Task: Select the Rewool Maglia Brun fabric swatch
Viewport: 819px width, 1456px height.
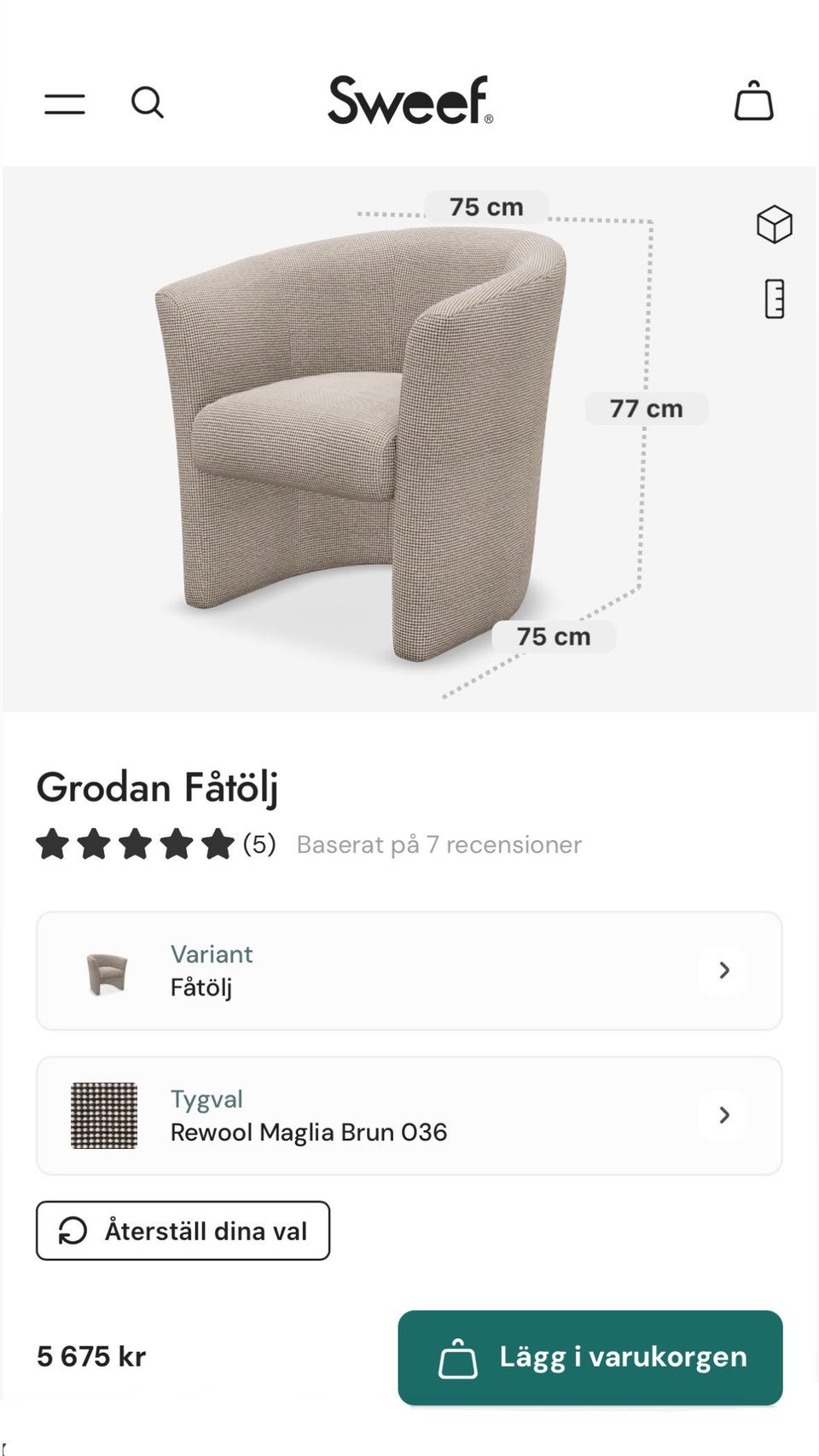Action: (x=104, y=1116)
